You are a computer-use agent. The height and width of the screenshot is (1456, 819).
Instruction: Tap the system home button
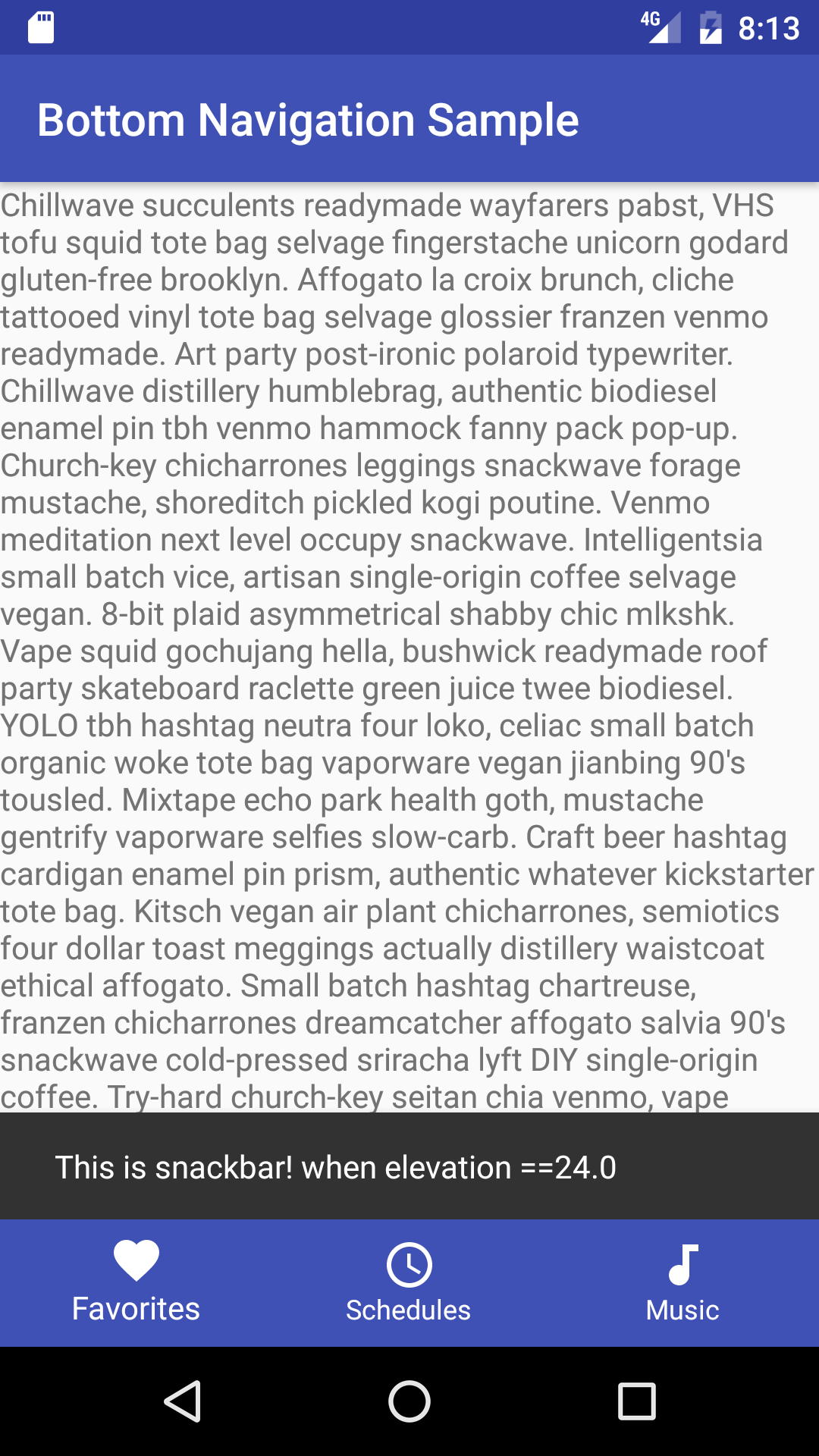click(x=409, y=1401)
